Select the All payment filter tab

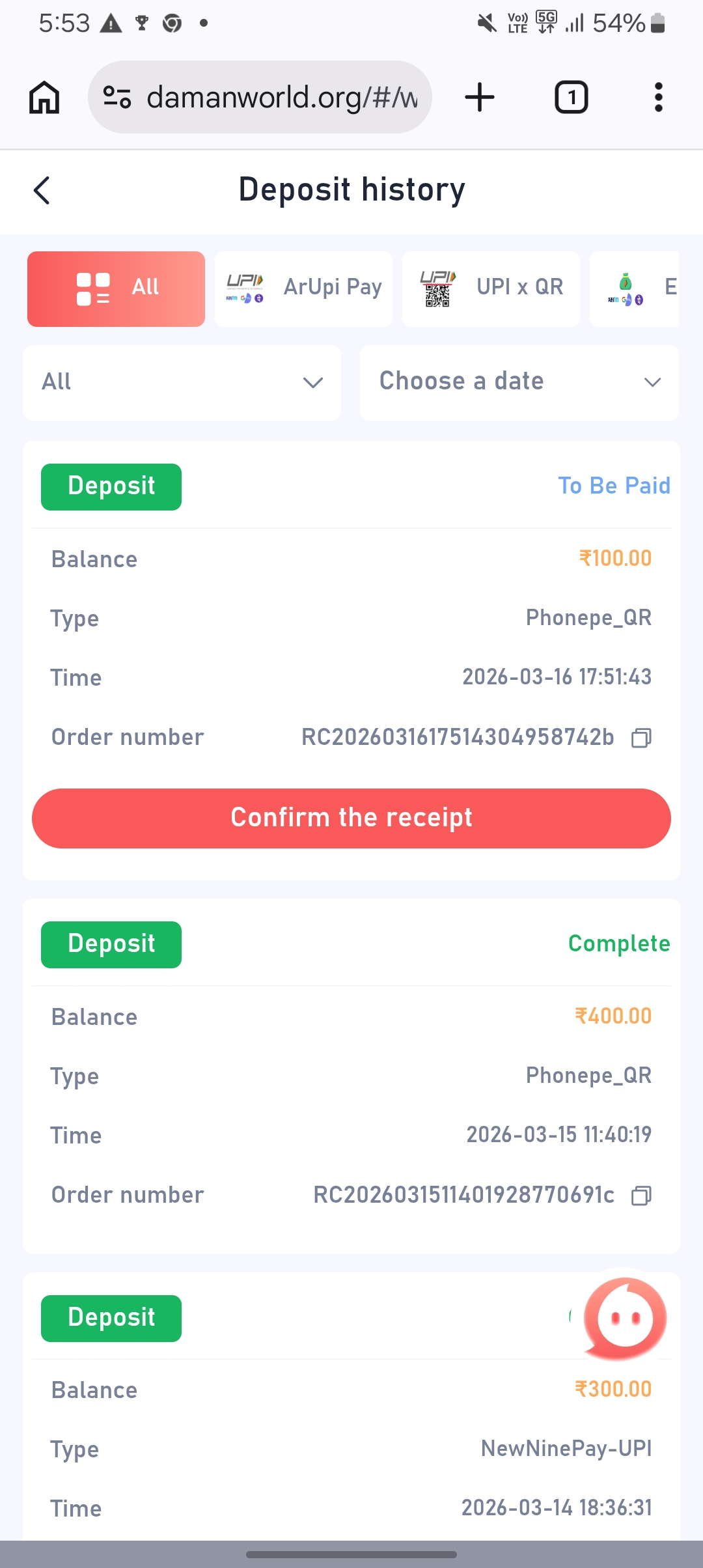pyautogui.click(x=116, y=288)
